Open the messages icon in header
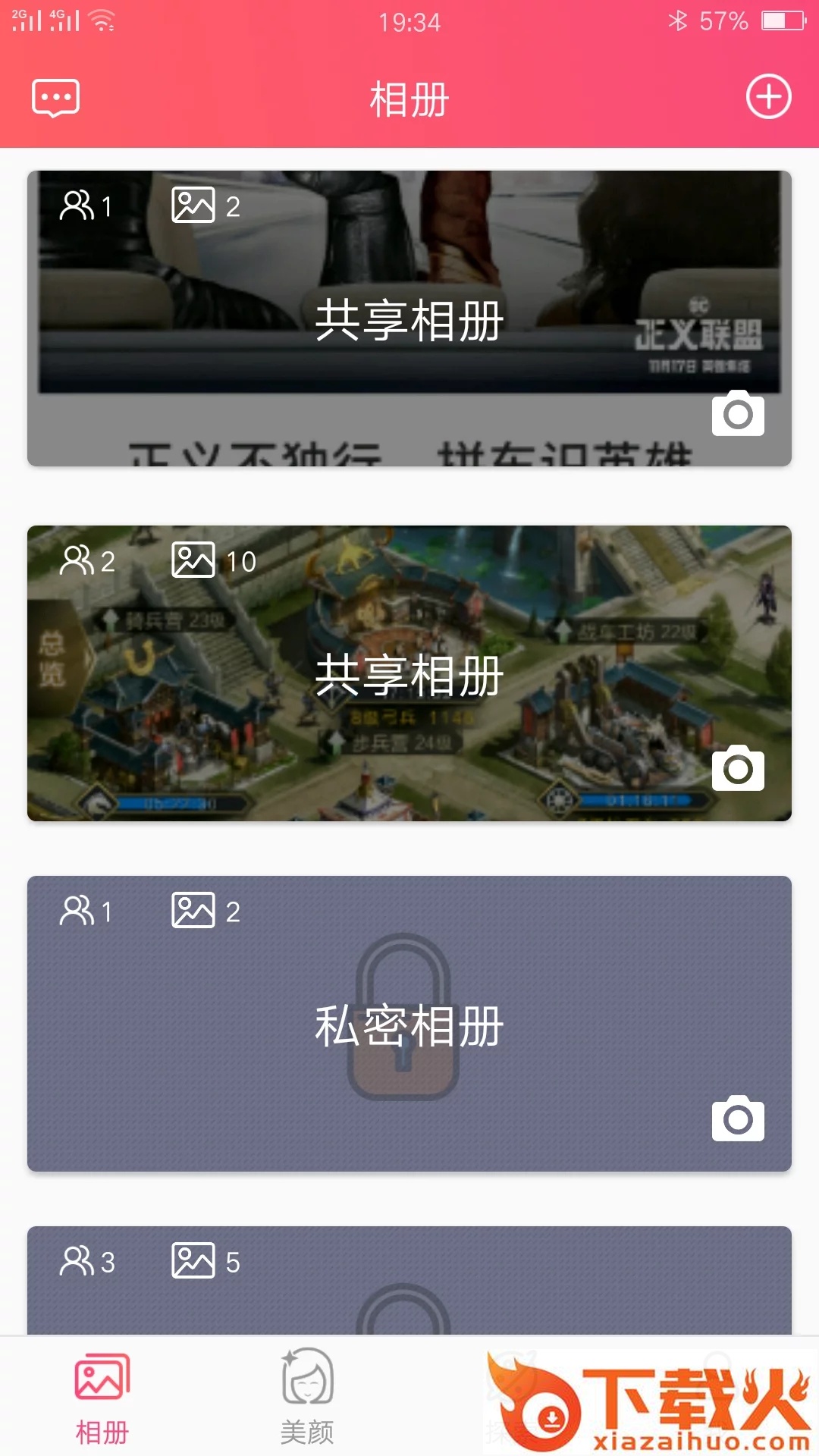This screenshot has width=819, height=1456. pos(55,98)
